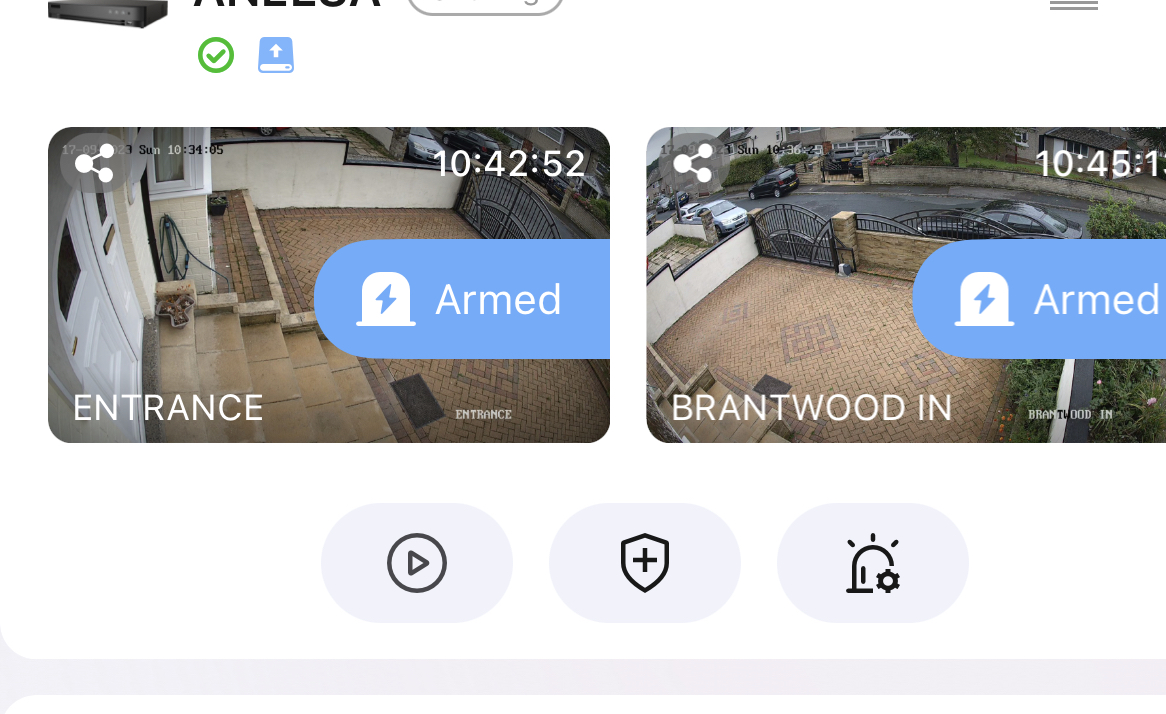This screenshot has height=714, width=1166.
Task: Open alarm settings with the siren gear
Action: (x=873, y=563)
